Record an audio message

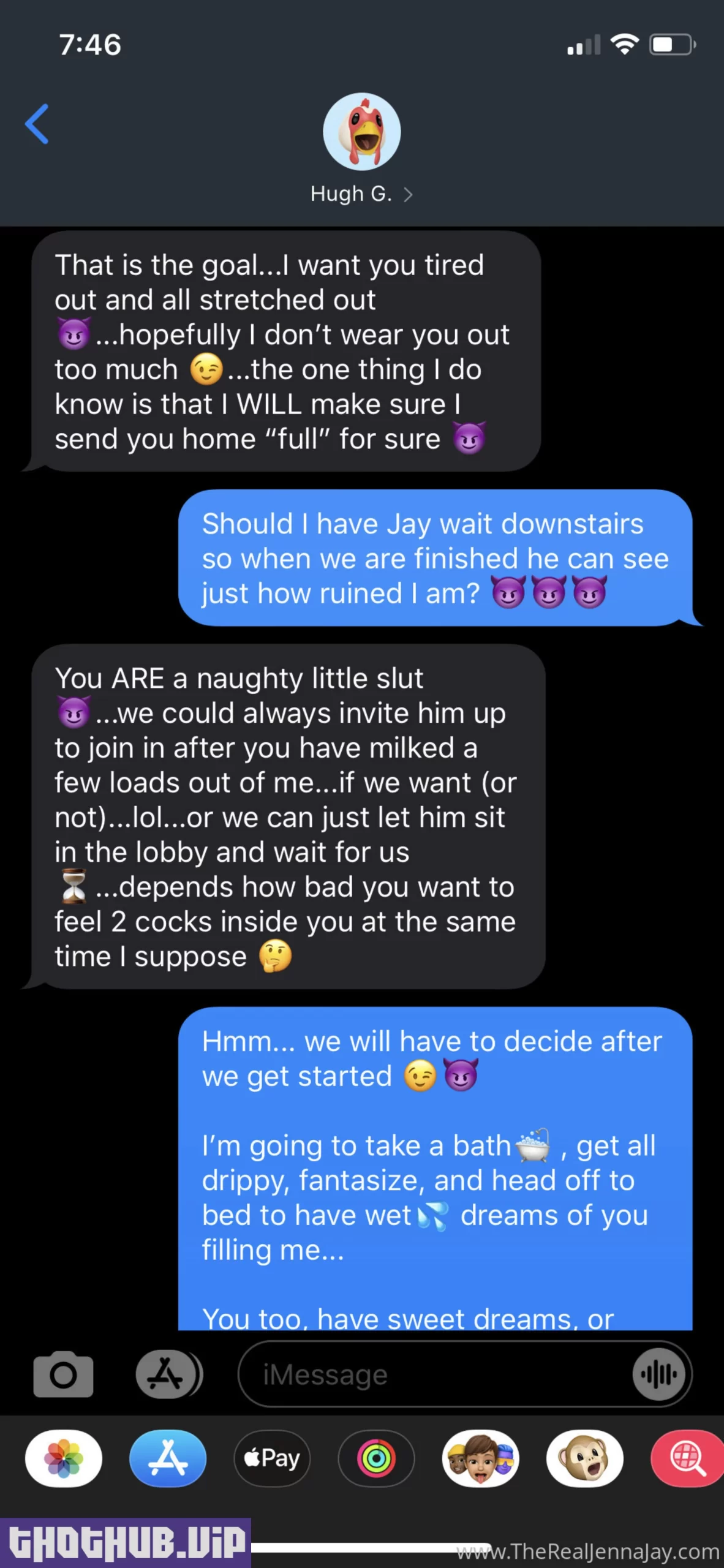click(x=658, y=1374)
